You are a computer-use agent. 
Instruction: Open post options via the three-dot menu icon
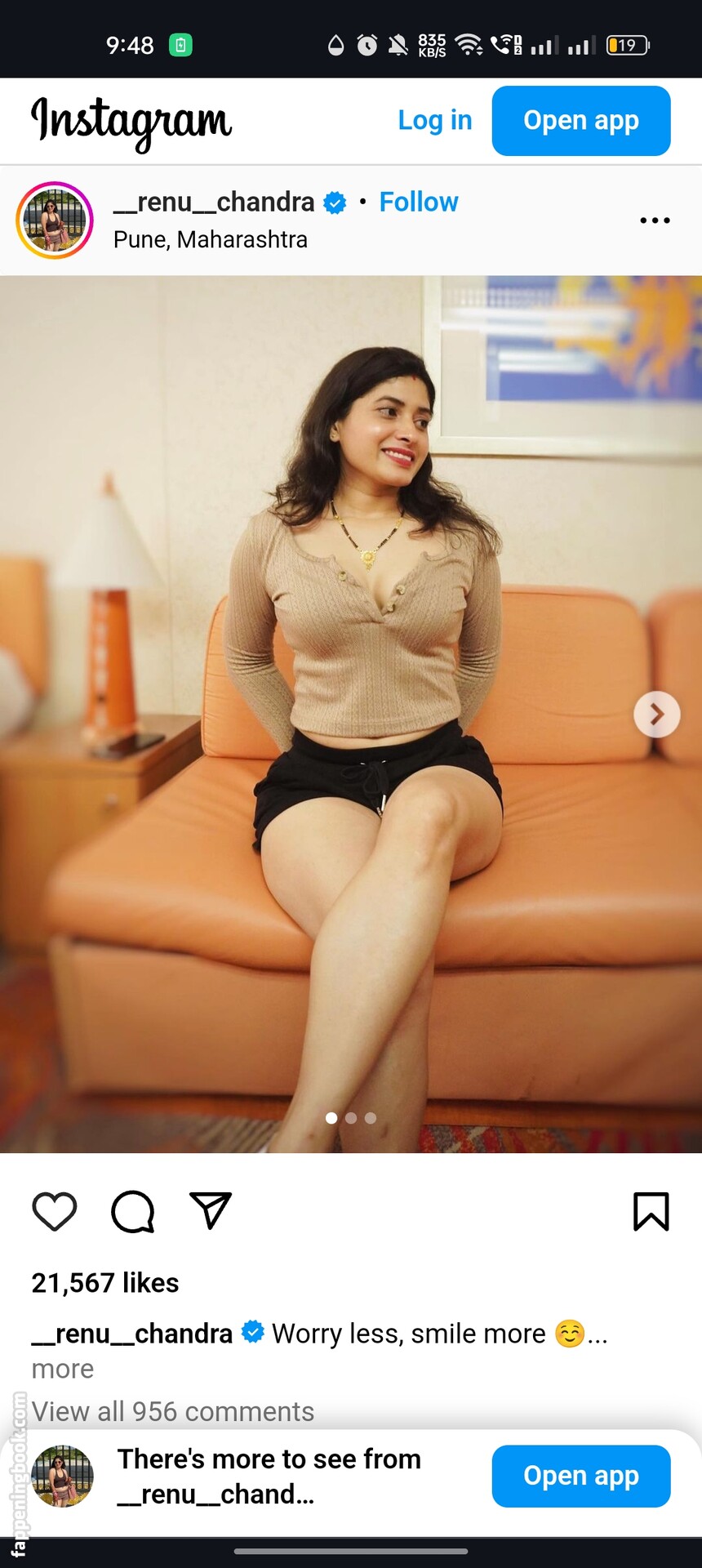point(655,220)
